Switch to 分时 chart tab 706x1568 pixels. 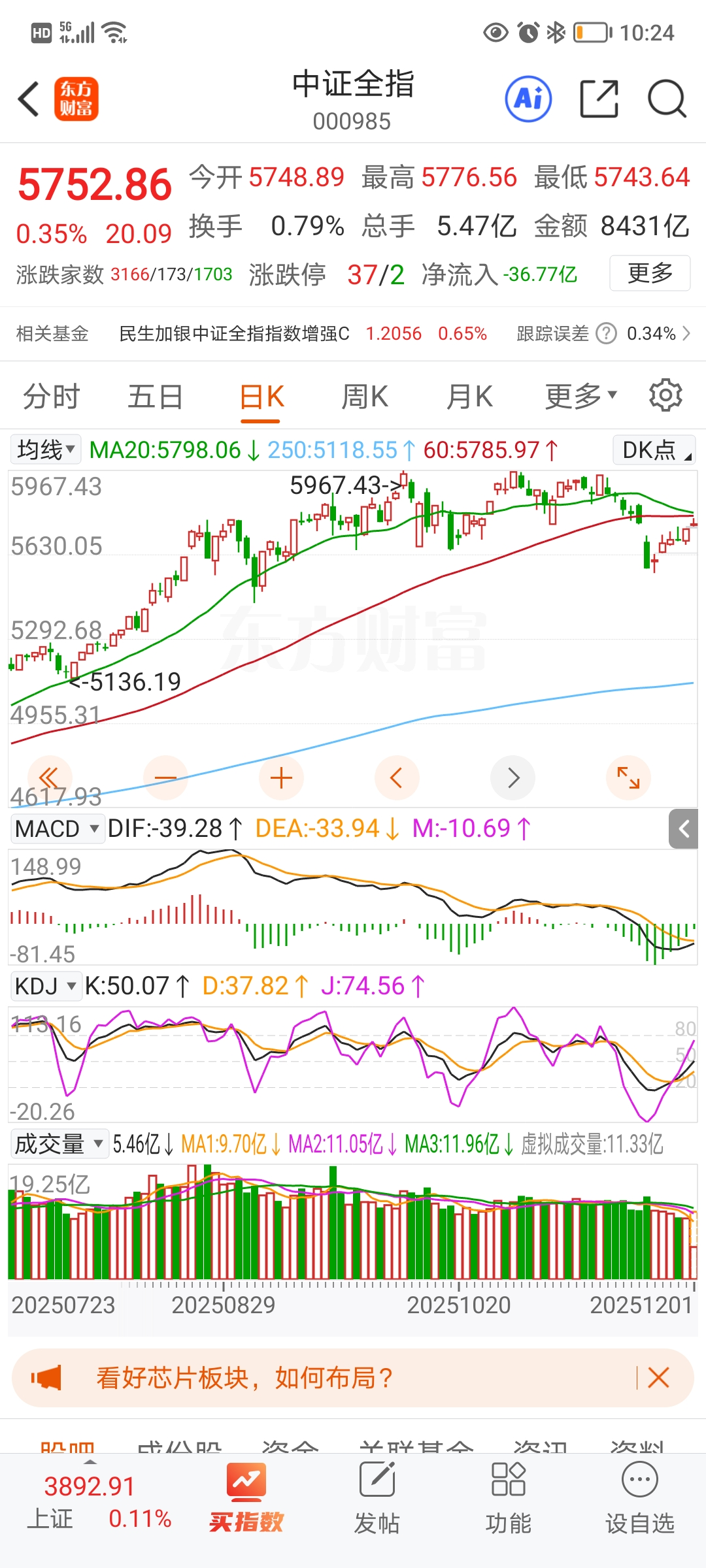[51, 397]
